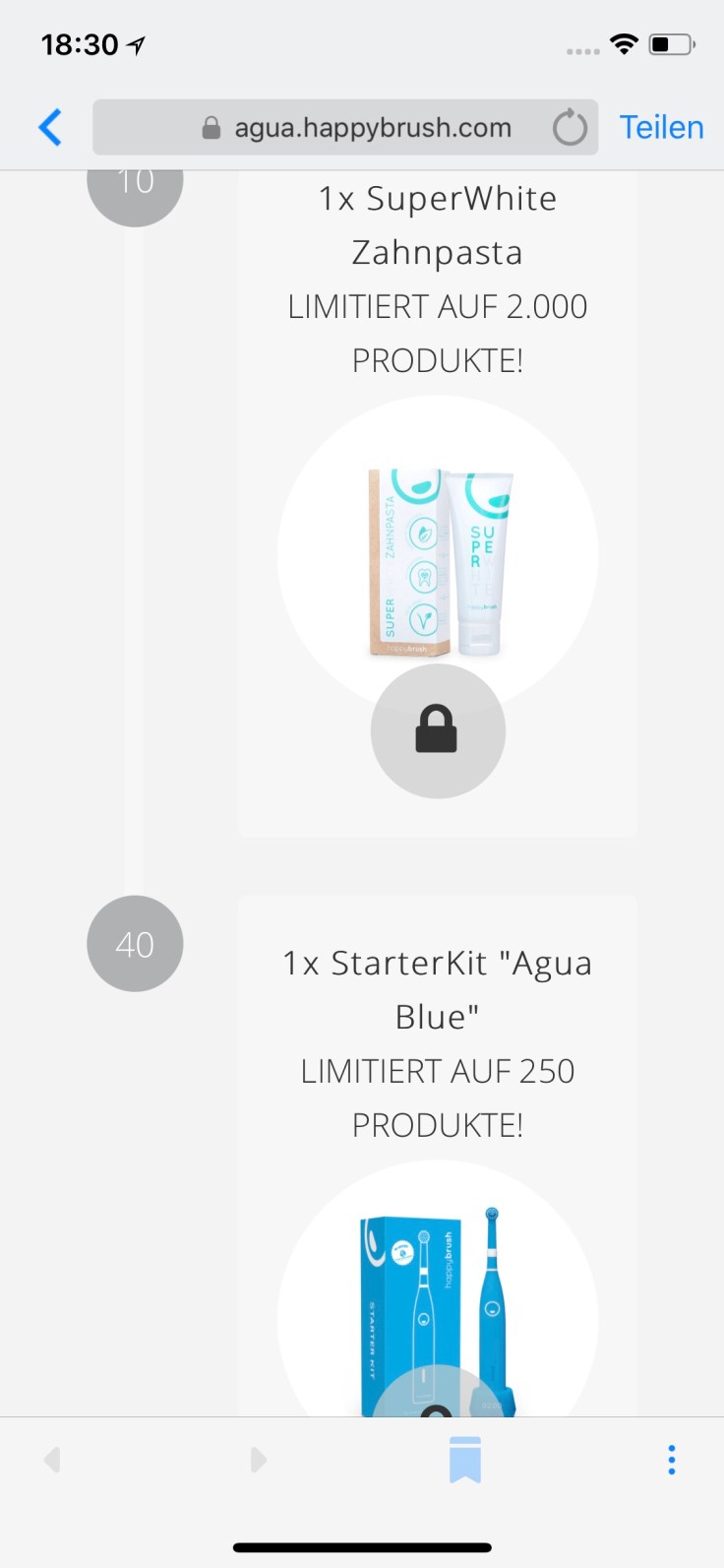Reload the page
The width and height of the screenshot is (724, 1568).
point(570,128)
